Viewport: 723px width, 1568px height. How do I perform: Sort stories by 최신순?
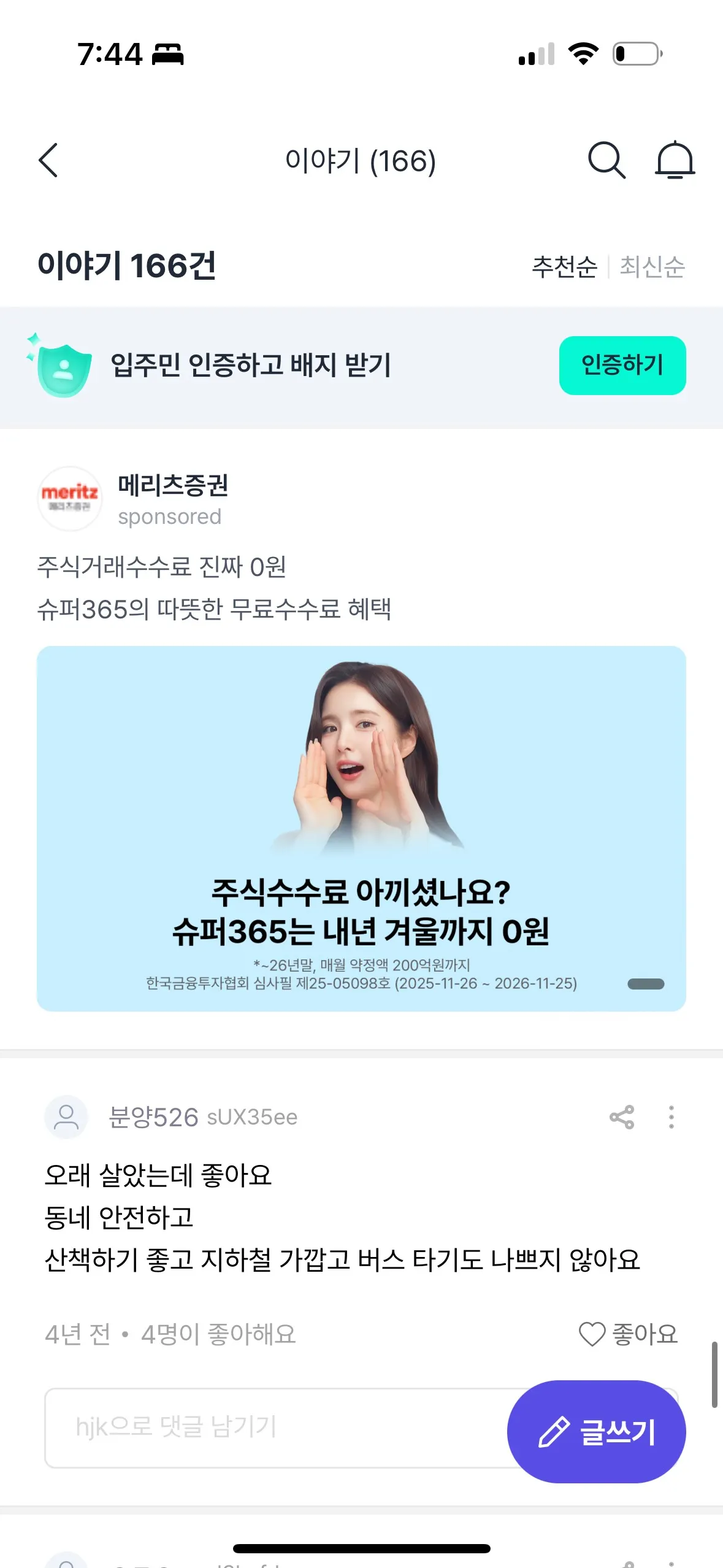(652, 267)
